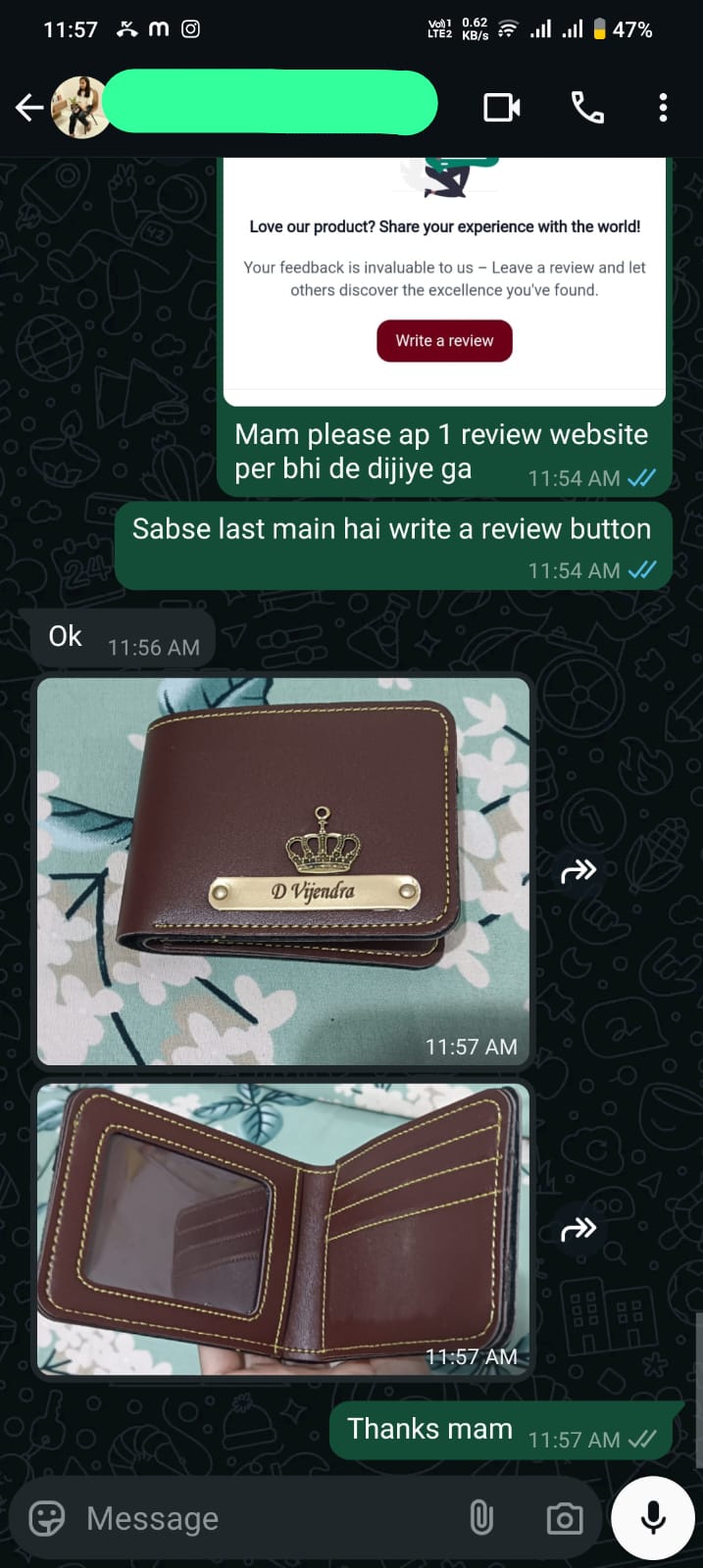Tap the Write a review button
The width and height of the screenshot is (703, 1568).
pyautogui.click(x=444, y=341)
